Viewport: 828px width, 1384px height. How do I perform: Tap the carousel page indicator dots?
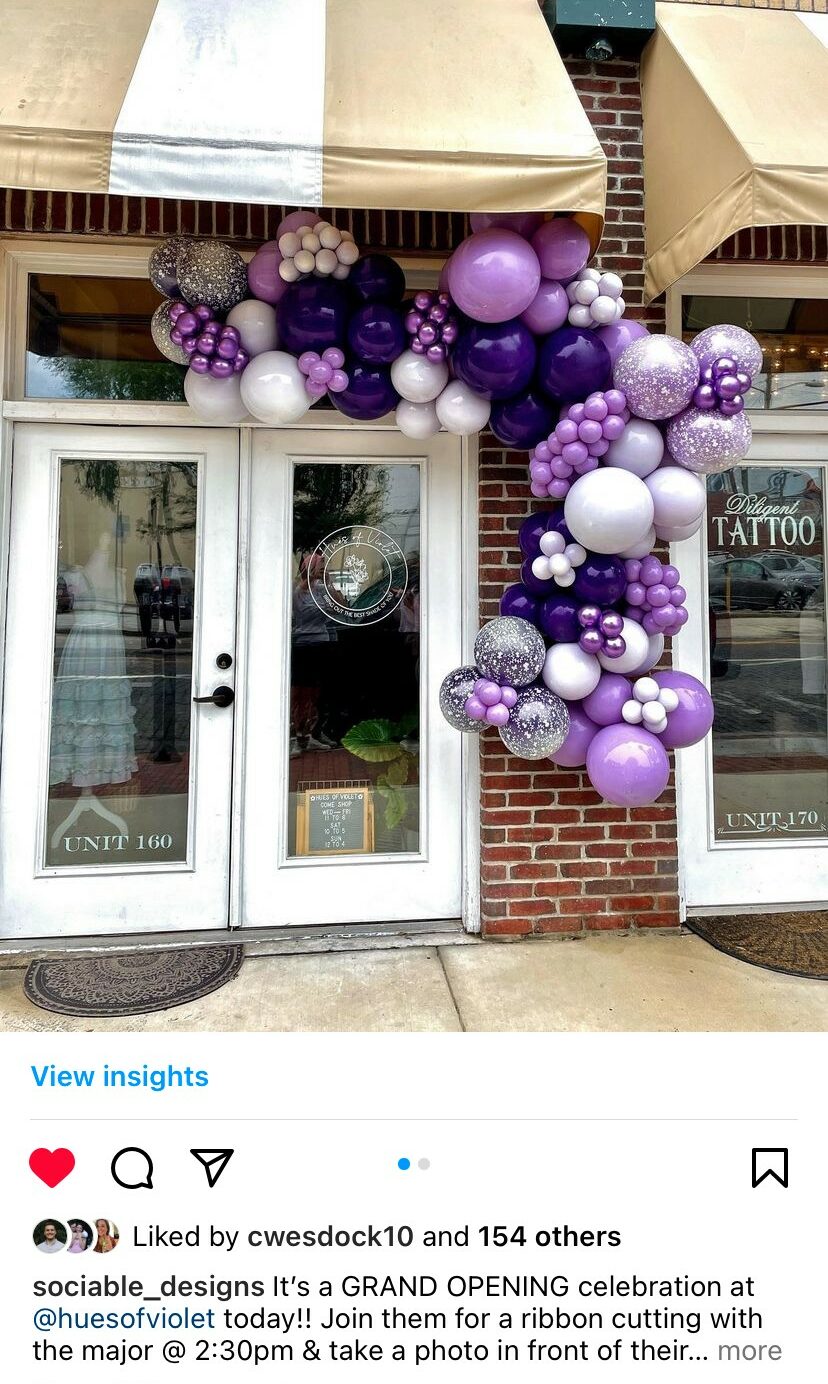tap(413, 1164)
